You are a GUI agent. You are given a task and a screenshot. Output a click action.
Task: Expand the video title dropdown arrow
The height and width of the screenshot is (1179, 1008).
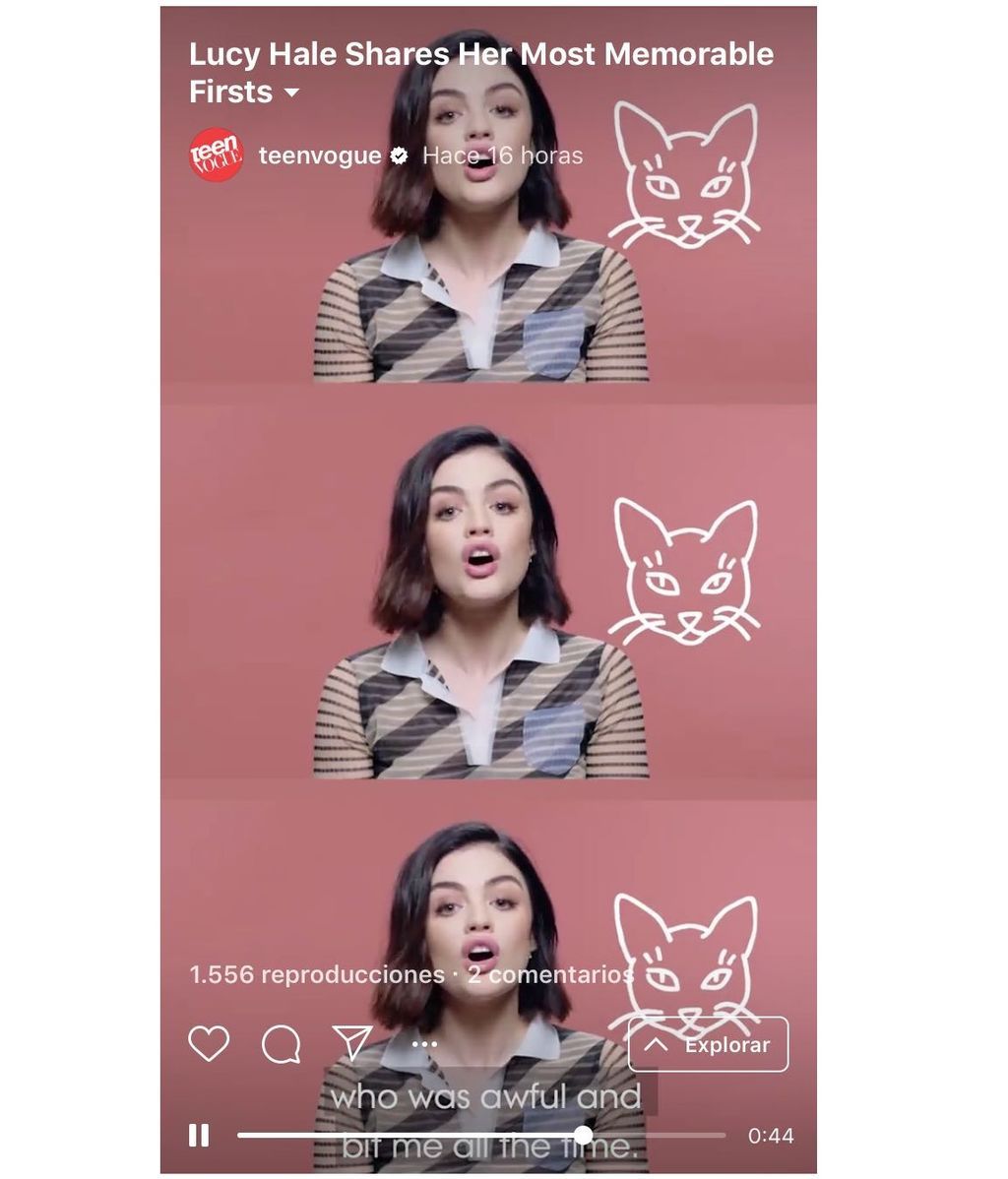click(291, 93)
